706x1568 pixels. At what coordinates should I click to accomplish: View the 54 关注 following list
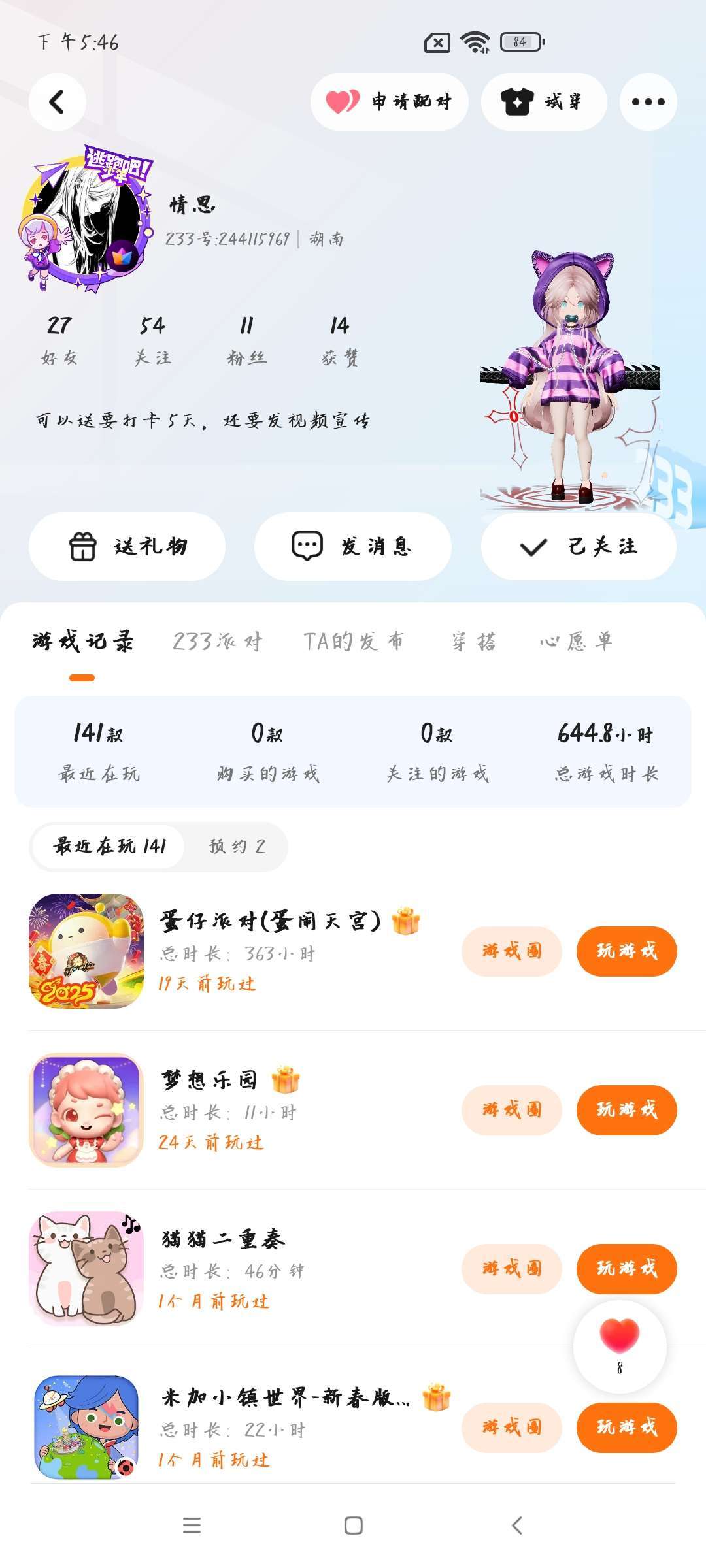pos(153,340)
